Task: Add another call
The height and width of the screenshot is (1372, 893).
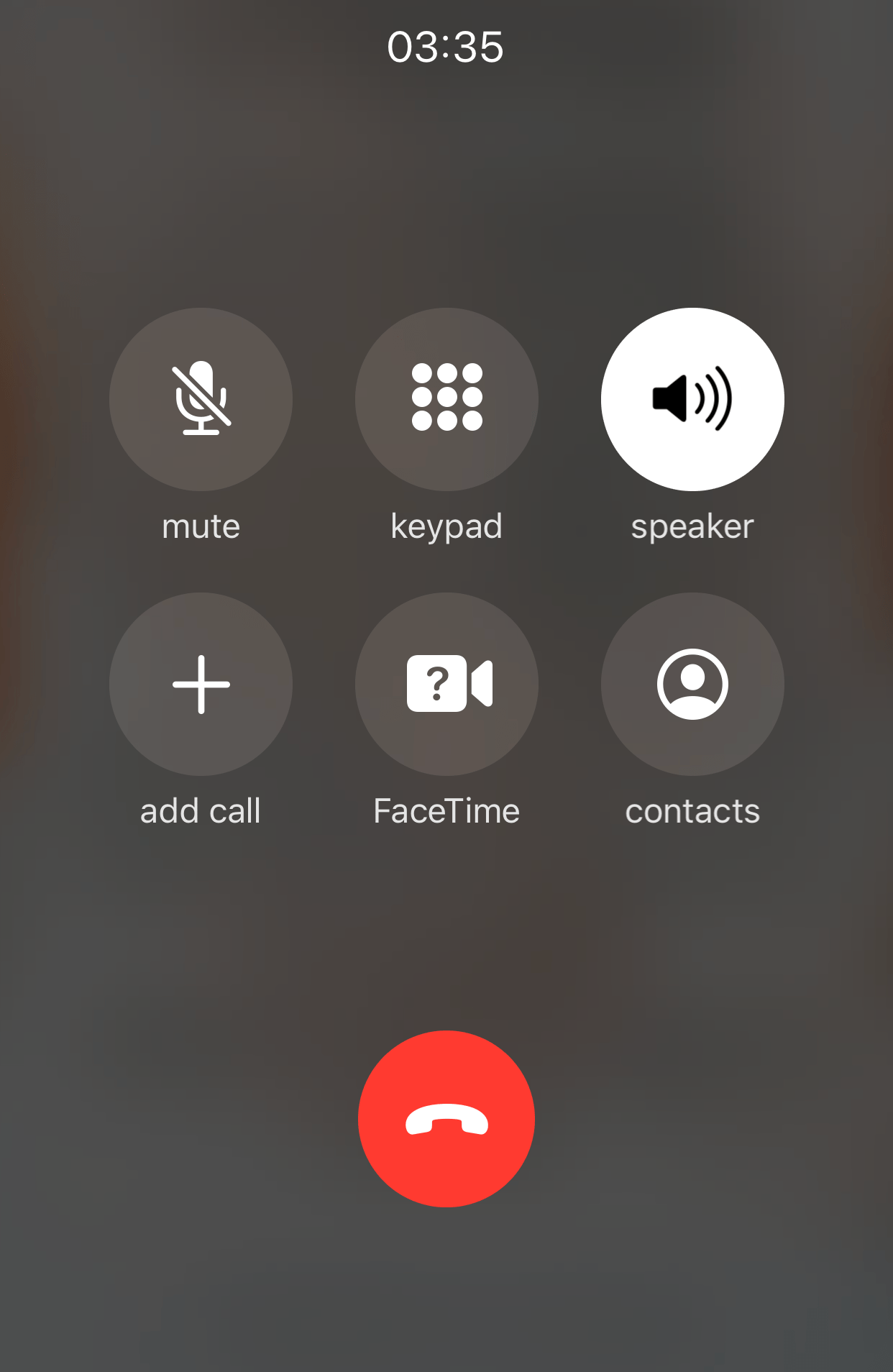Action: (x=201, y=684)
